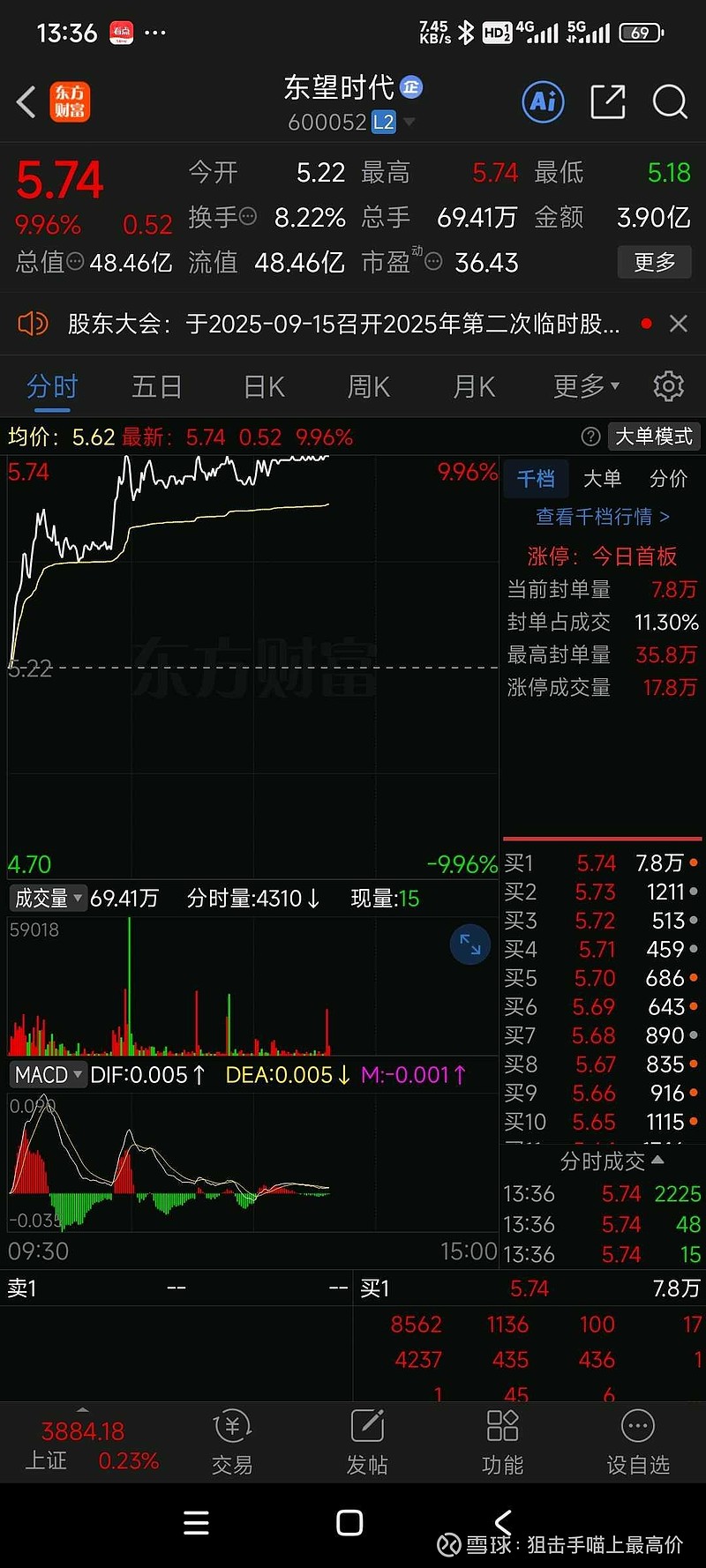706x1568 pixels.
Task: Switch to the 分价 tab
Action: point(668,479)
